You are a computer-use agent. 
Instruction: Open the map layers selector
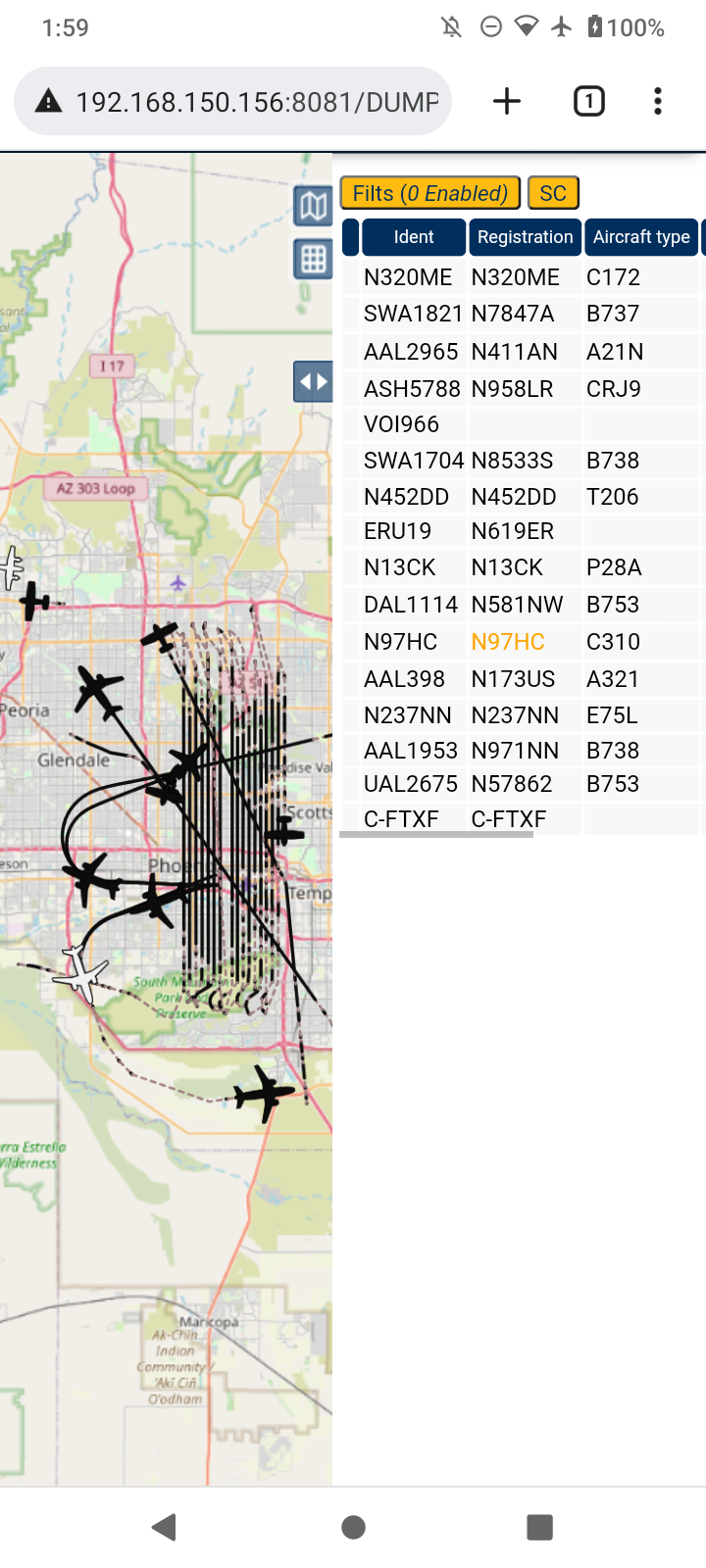(313, 206)
